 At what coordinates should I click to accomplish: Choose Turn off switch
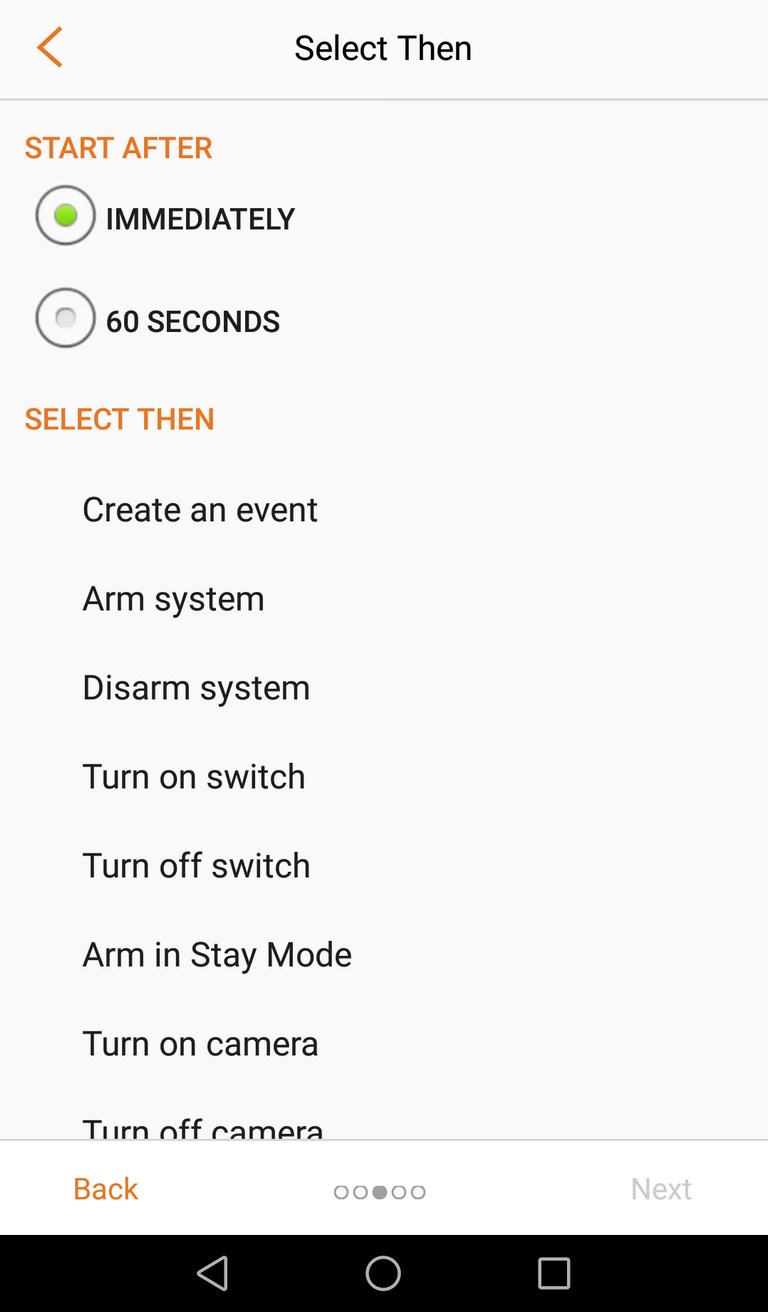click(384, 866)
